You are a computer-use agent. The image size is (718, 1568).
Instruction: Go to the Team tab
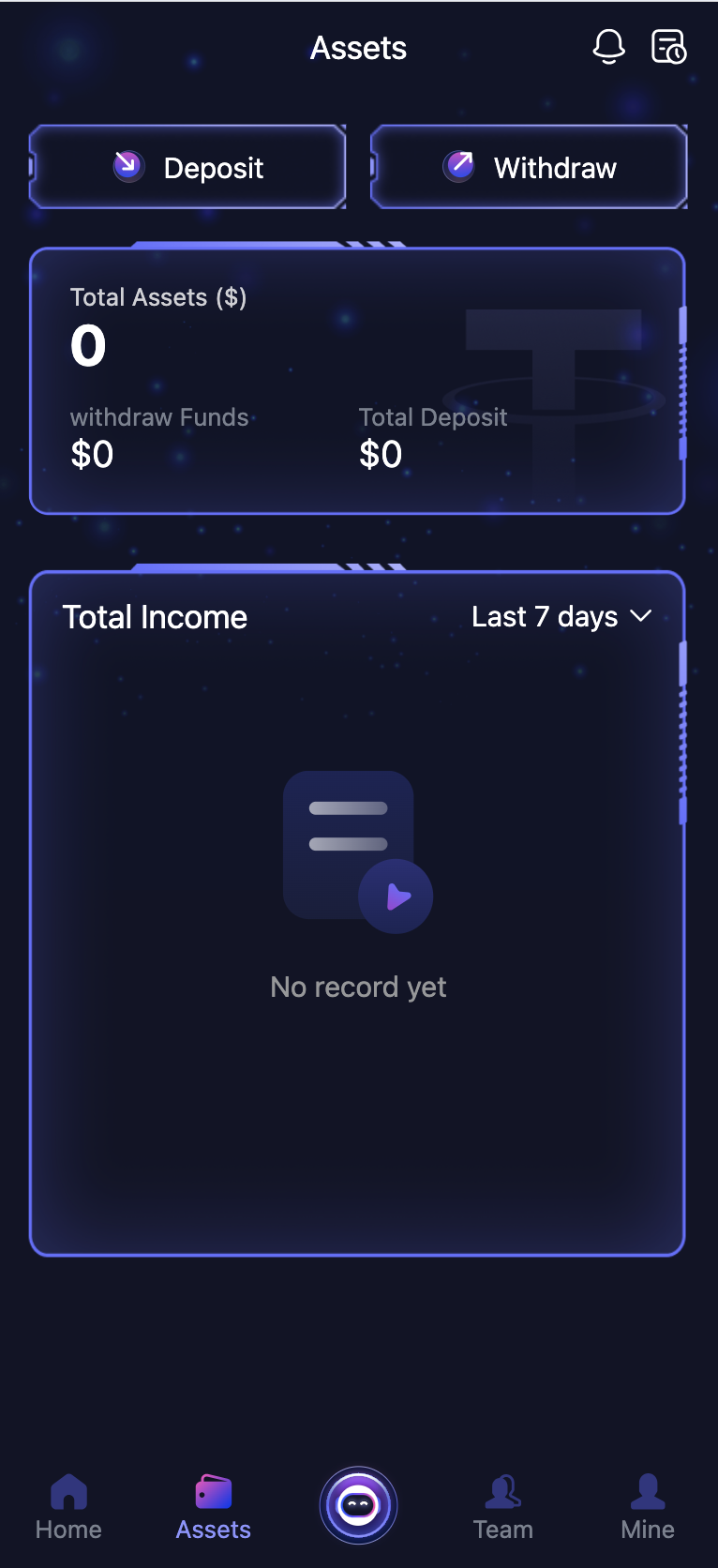click(502, 1507)
